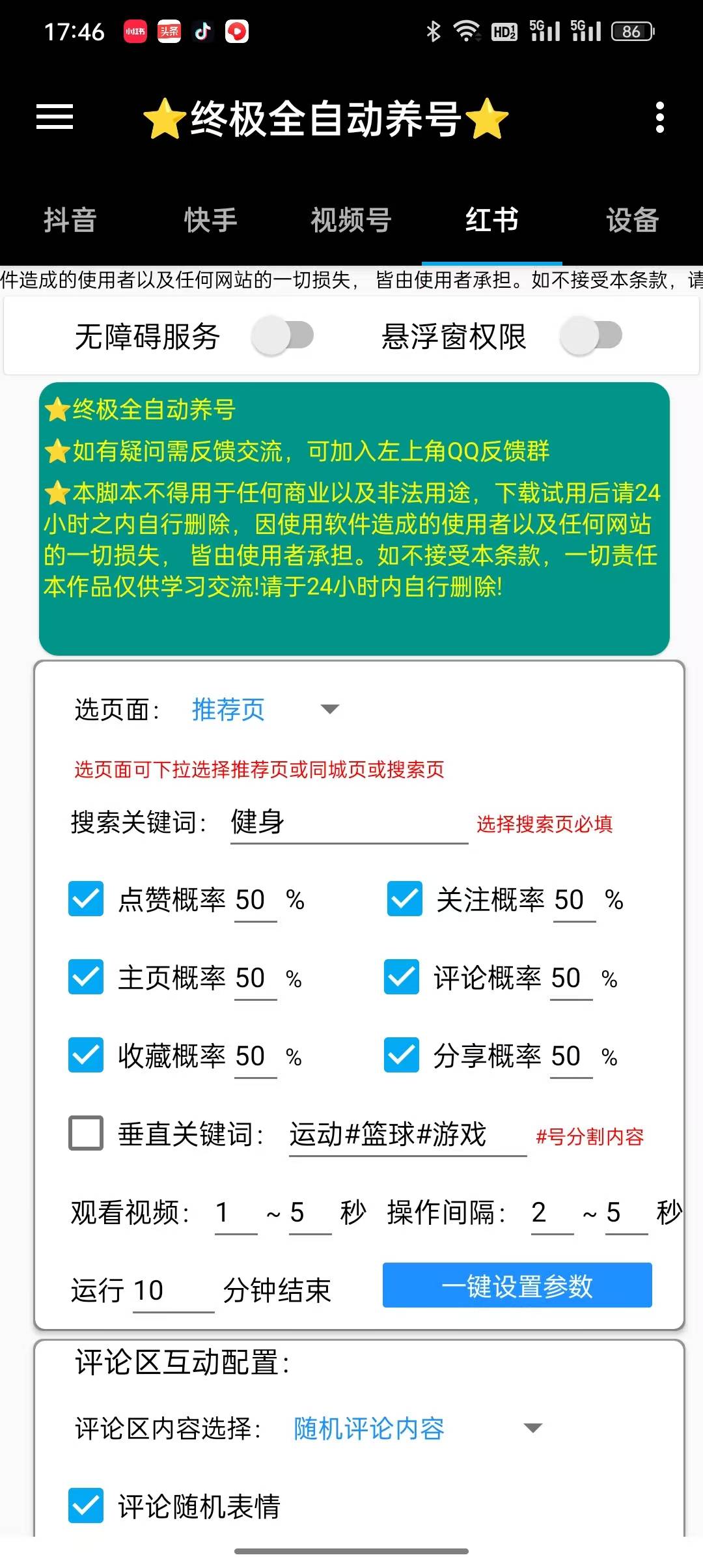703x1568 pixels.
Task: Enable the 无障碍服务 switch
Action: coord(283,336)
